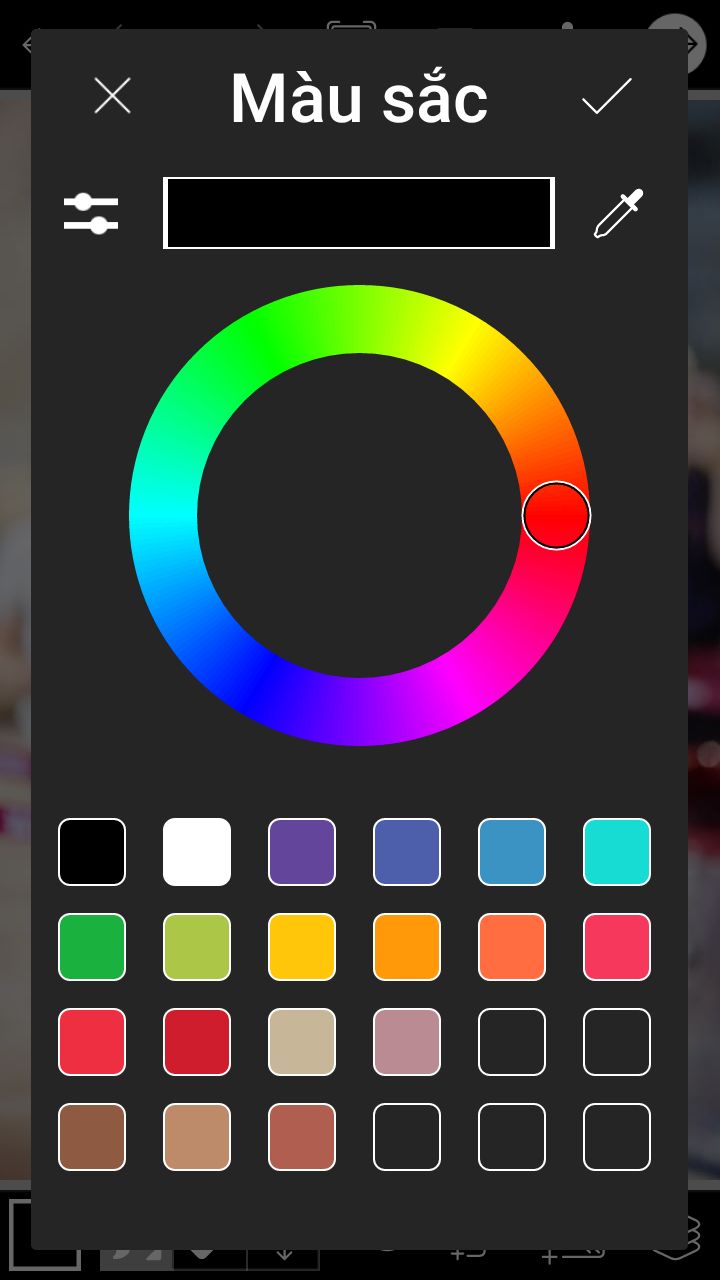This screenshot has width=720, height=1280.
Task: Activate the eyedropper color picker
Action: coord(618,213)
